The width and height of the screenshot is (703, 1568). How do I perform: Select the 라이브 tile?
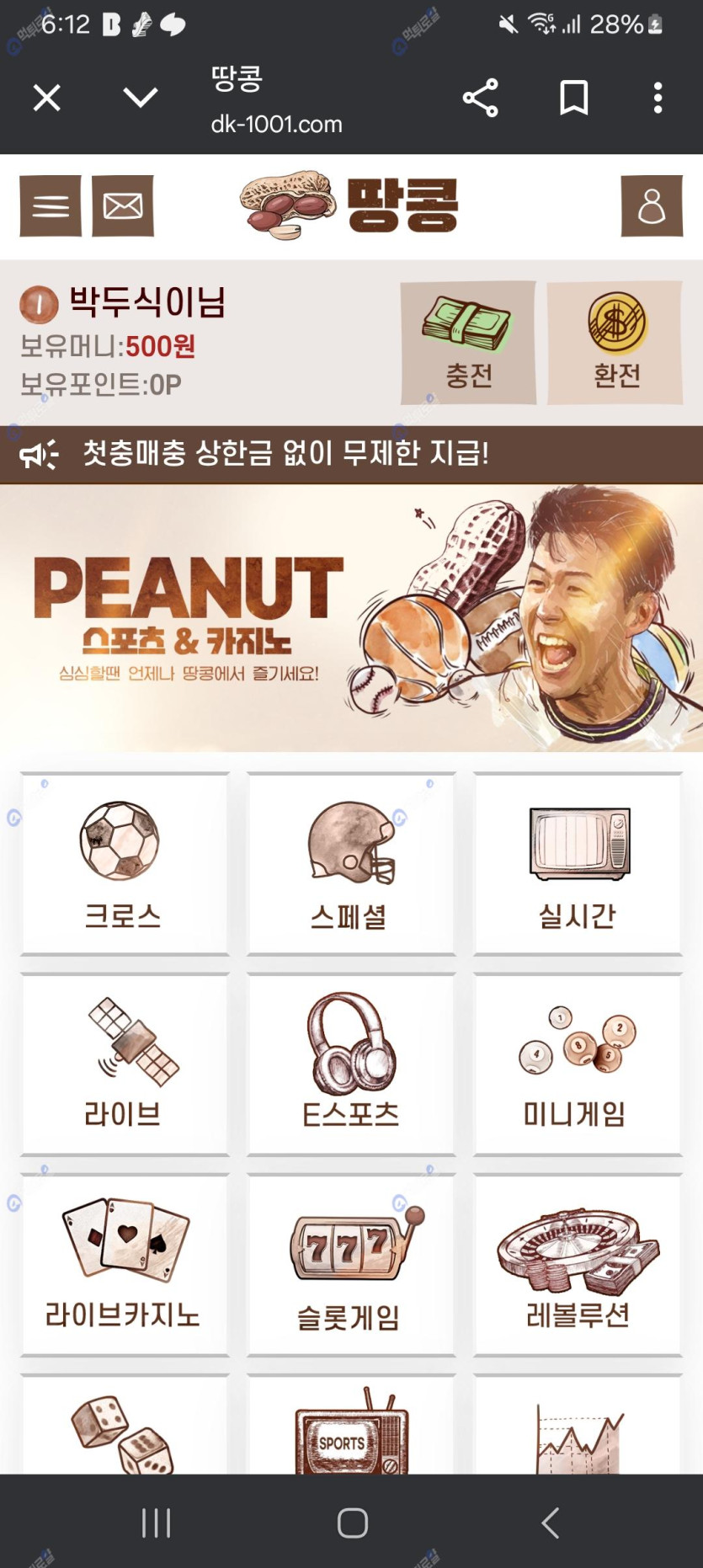pos(125,1064)
